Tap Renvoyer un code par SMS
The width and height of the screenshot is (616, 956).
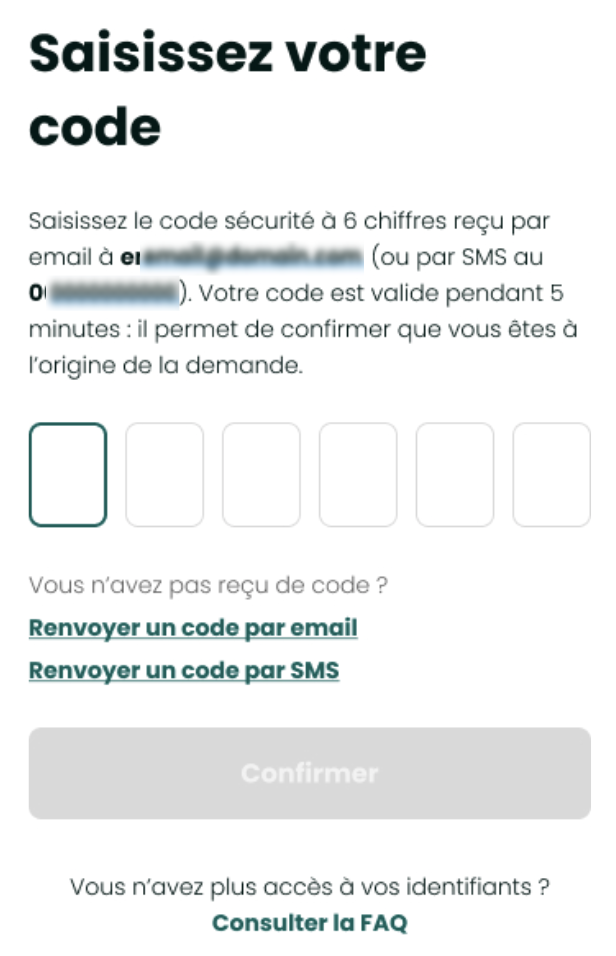tap(184, 670)
